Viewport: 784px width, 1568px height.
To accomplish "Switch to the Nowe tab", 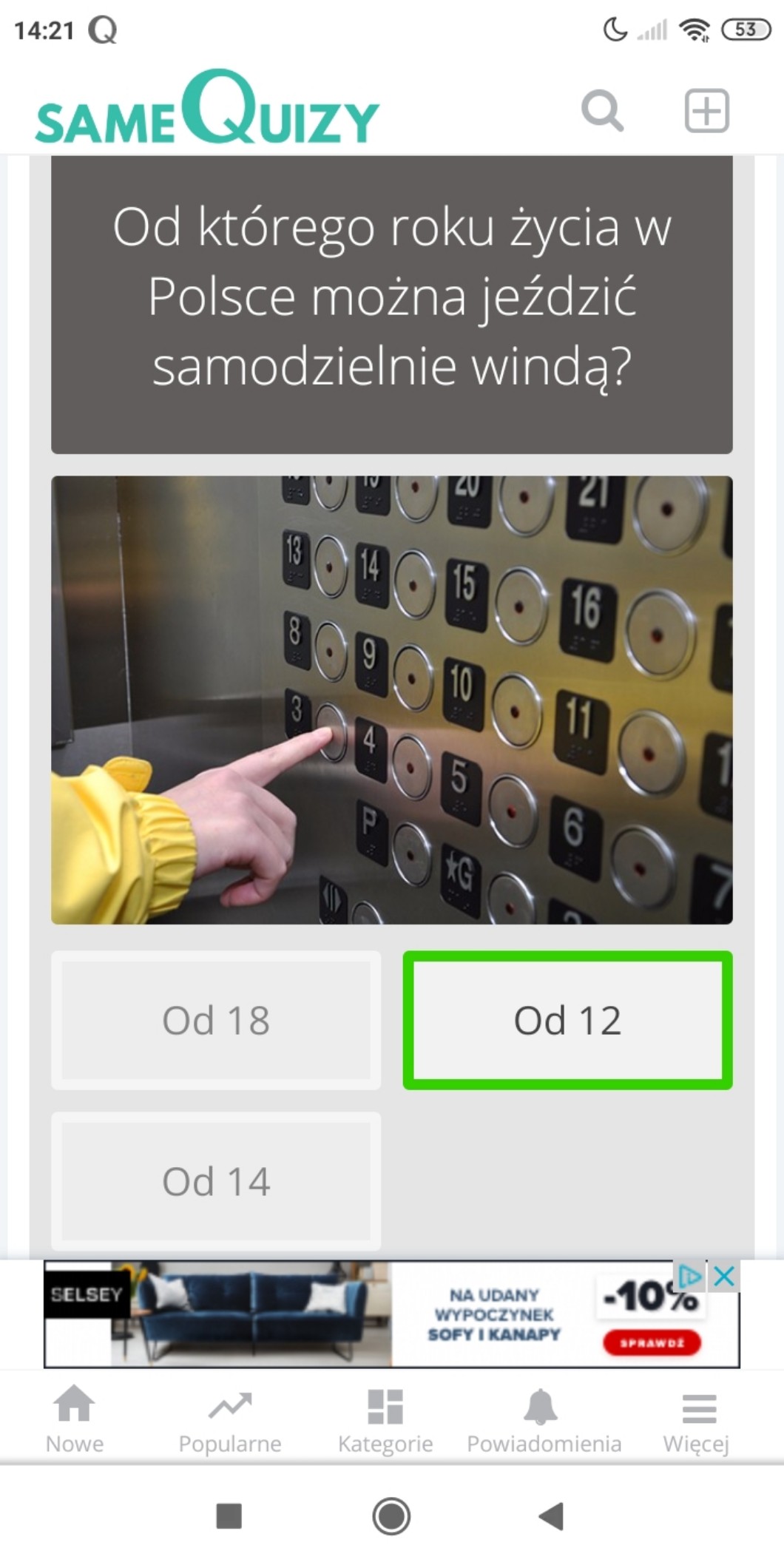I will tap(75, 1420).
